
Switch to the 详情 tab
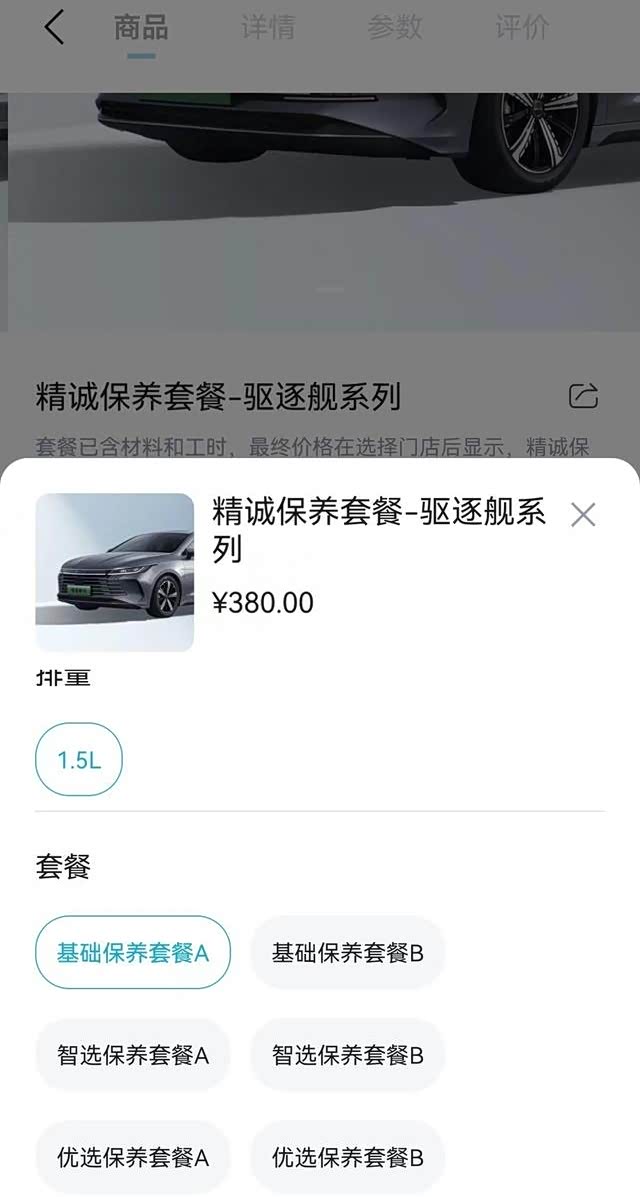coord(268,28)
